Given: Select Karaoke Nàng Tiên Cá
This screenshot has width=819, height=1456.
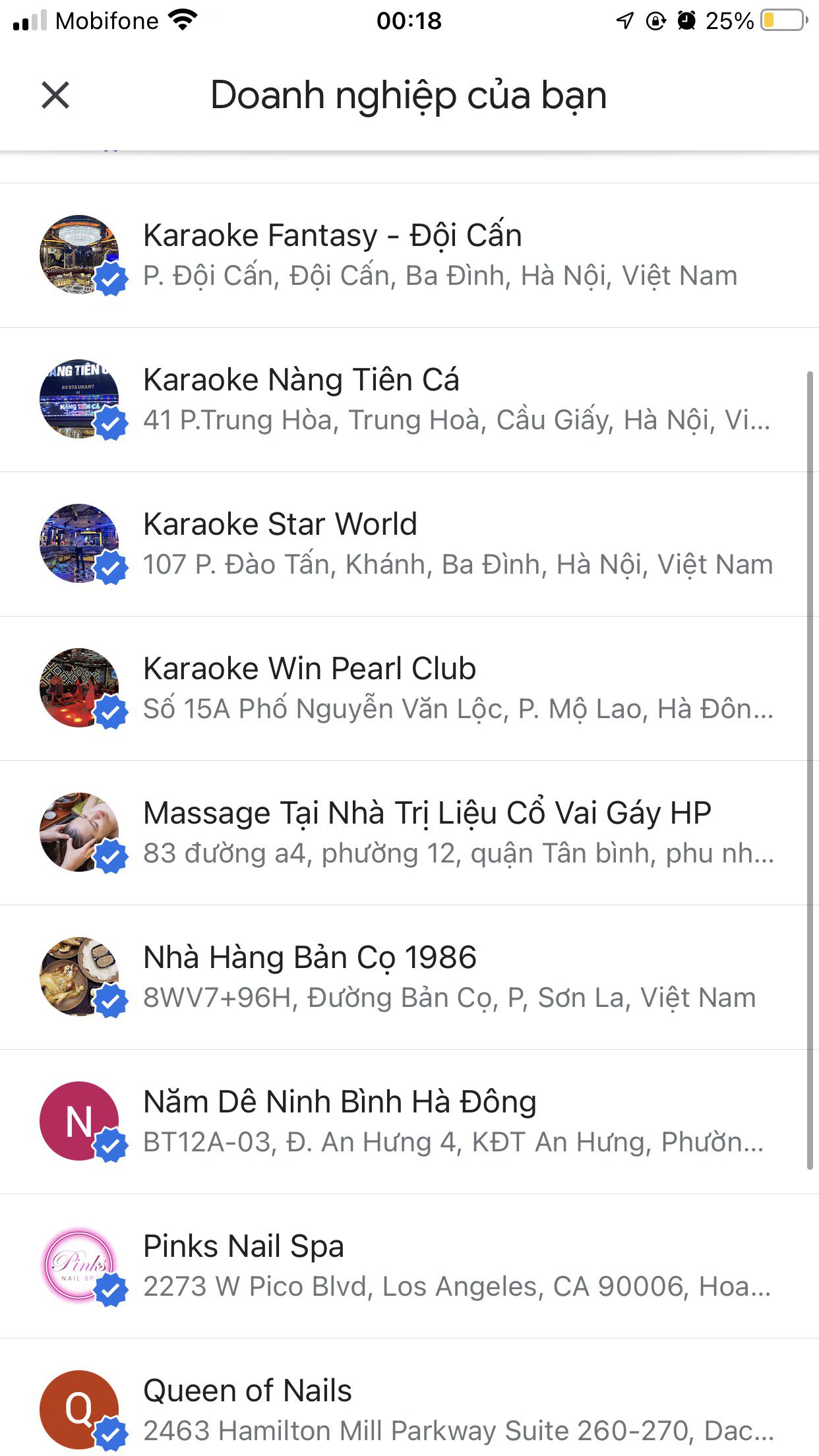Looking at the screenshot, I should click(409, 400).
